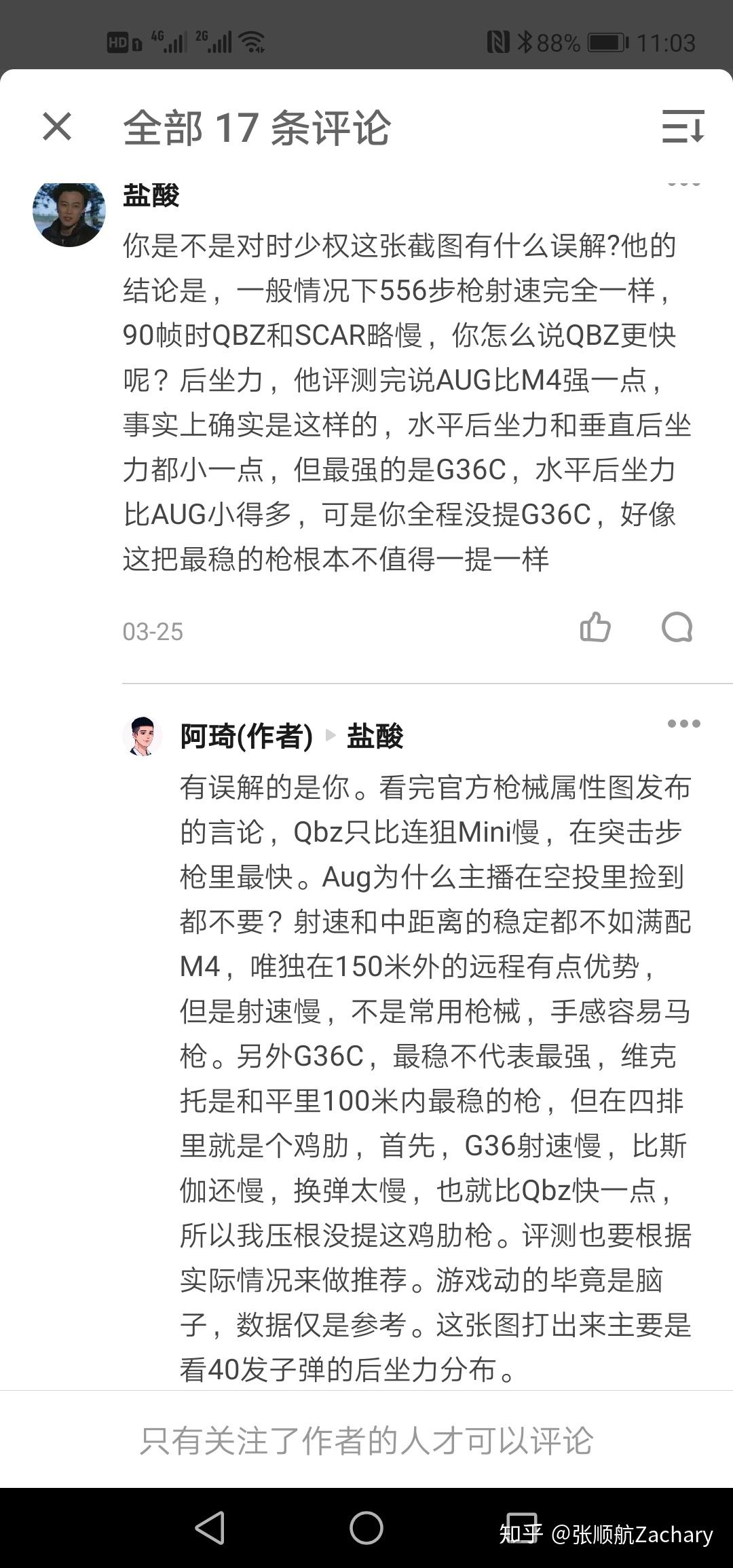Image resolution: width=733 pixels, height=1568 pixels.
Task: Open the username 阿琦(作者) profile
Action: 246,736
